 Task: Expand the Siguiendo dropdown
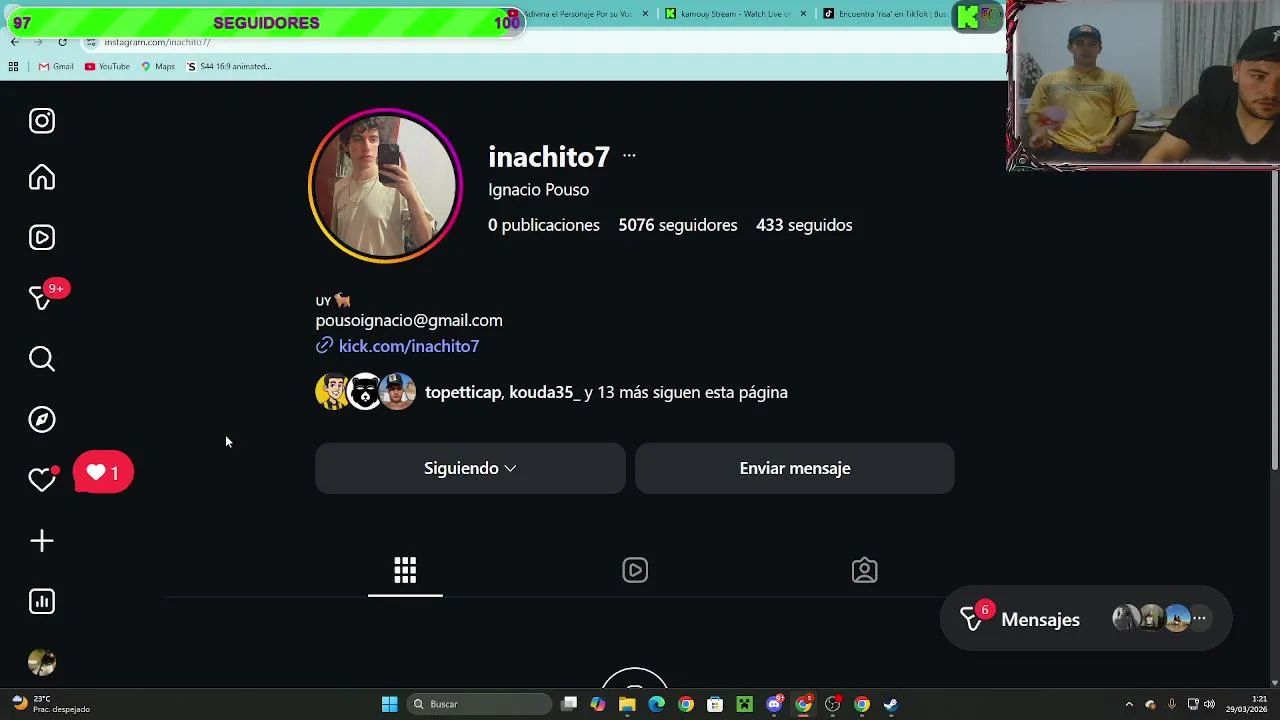[470, 468]
